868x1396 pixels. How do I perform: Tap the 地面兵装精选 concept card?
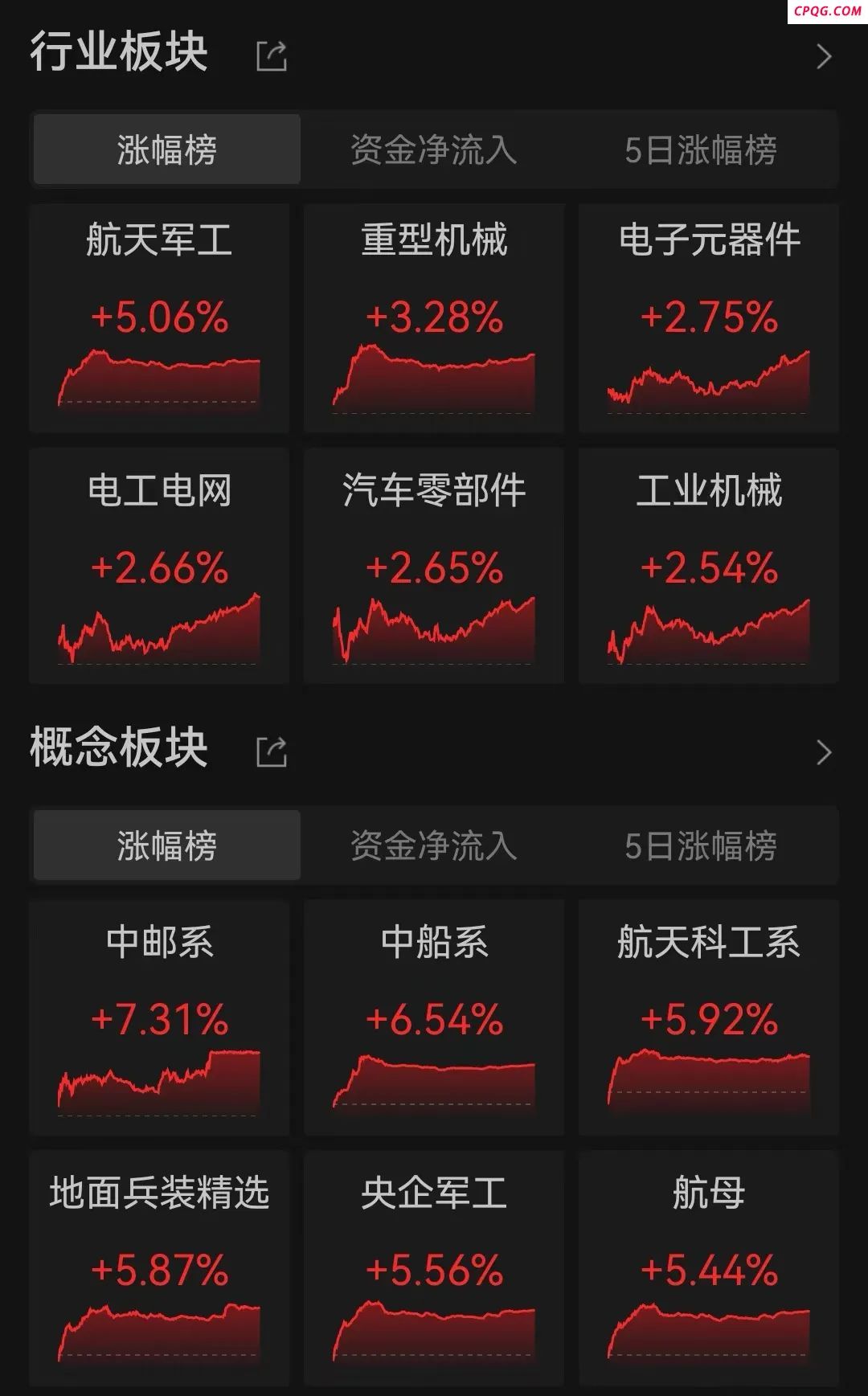159,1268
